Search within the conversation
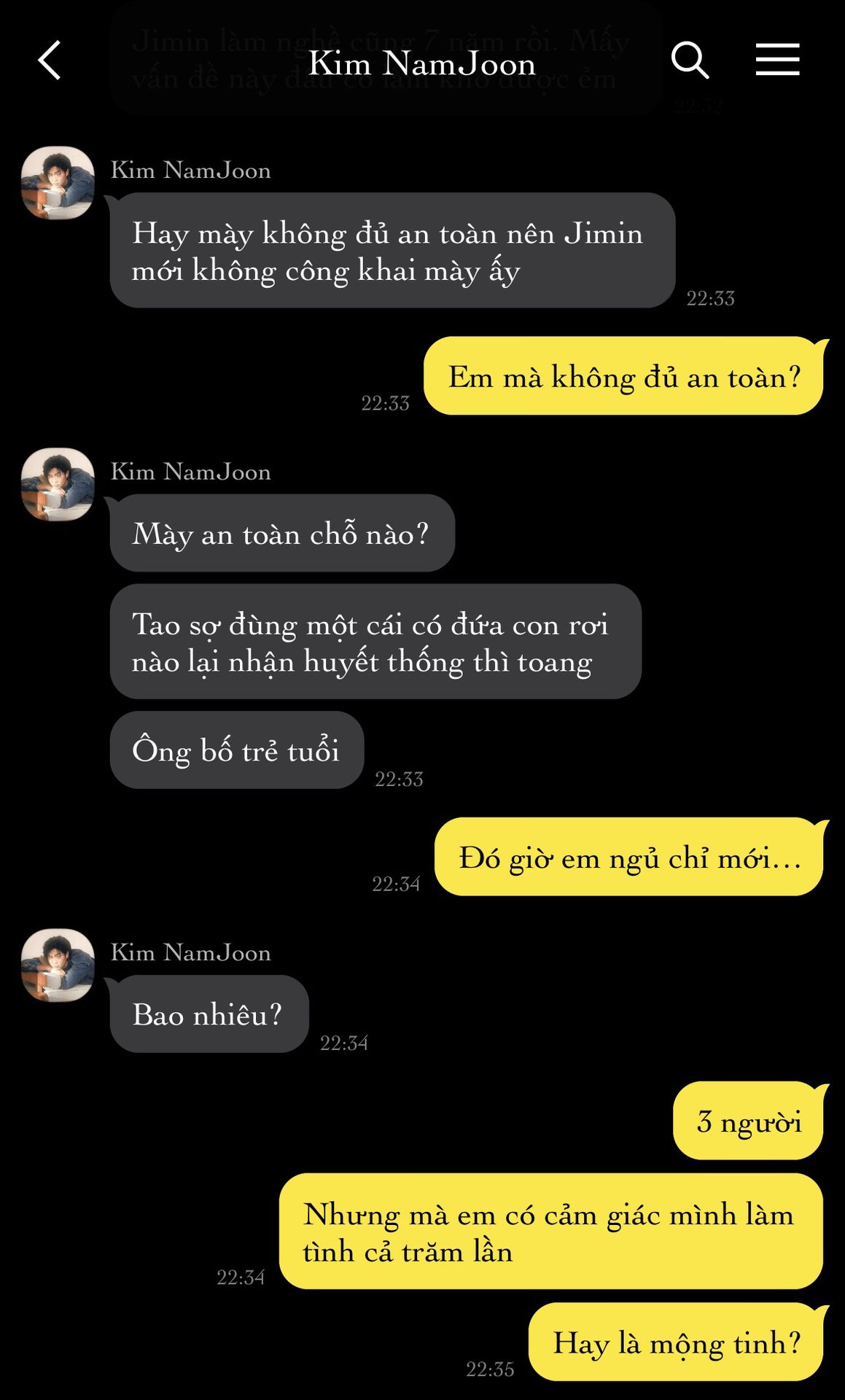This screenshot has height=1400, width=845. pos(689,60)
